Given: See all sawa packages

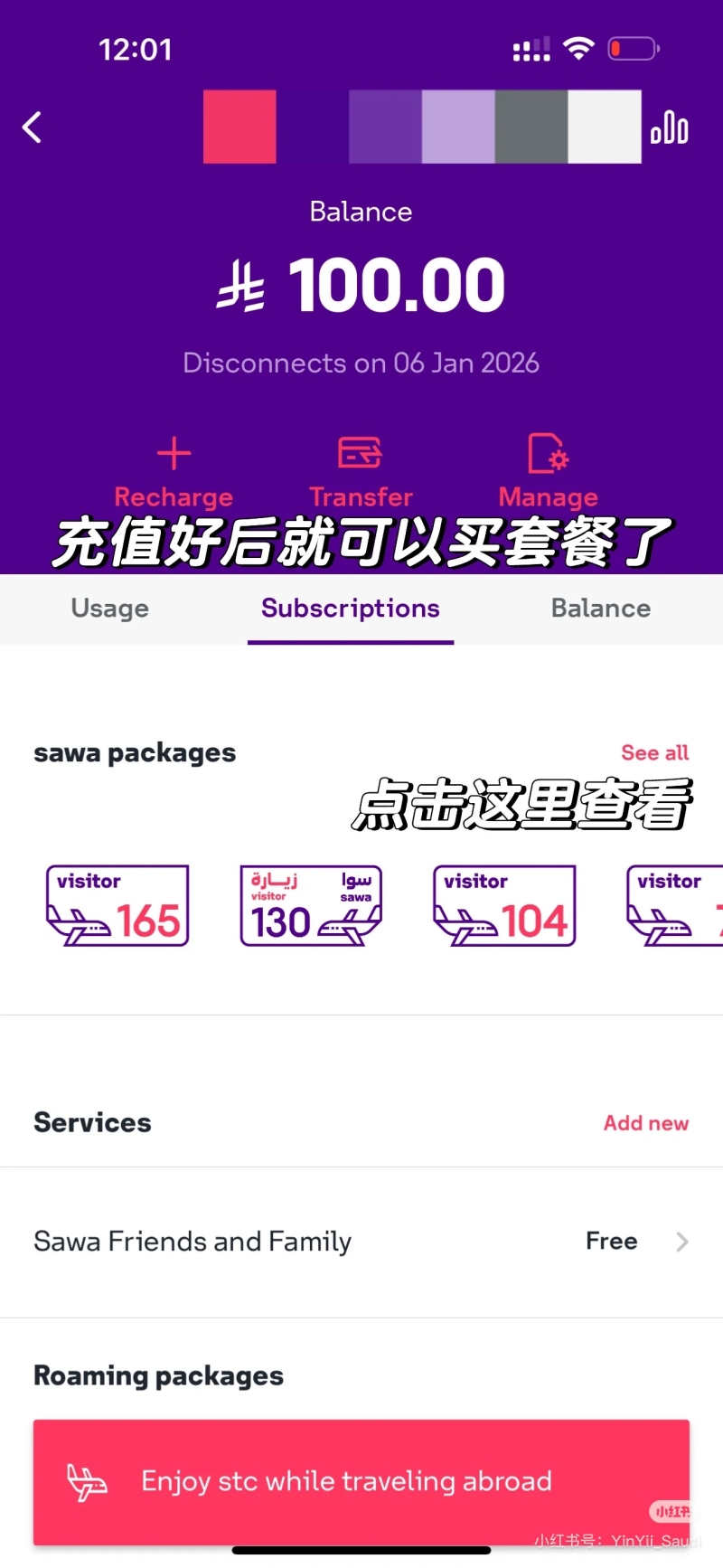Looking at the screenshot, I should (x=654, y=752).
